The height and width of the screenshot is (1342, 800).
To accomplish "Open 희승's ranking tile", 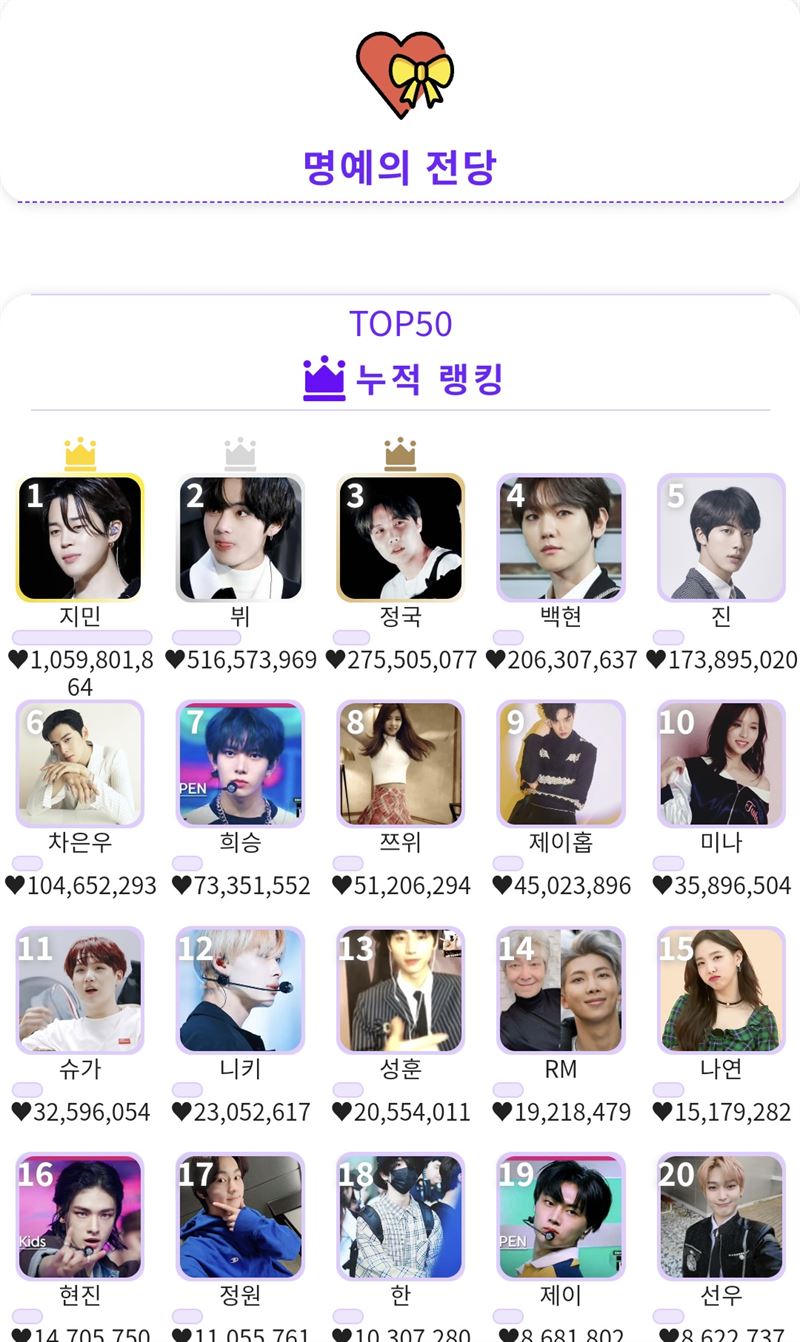I will (240, 764).
